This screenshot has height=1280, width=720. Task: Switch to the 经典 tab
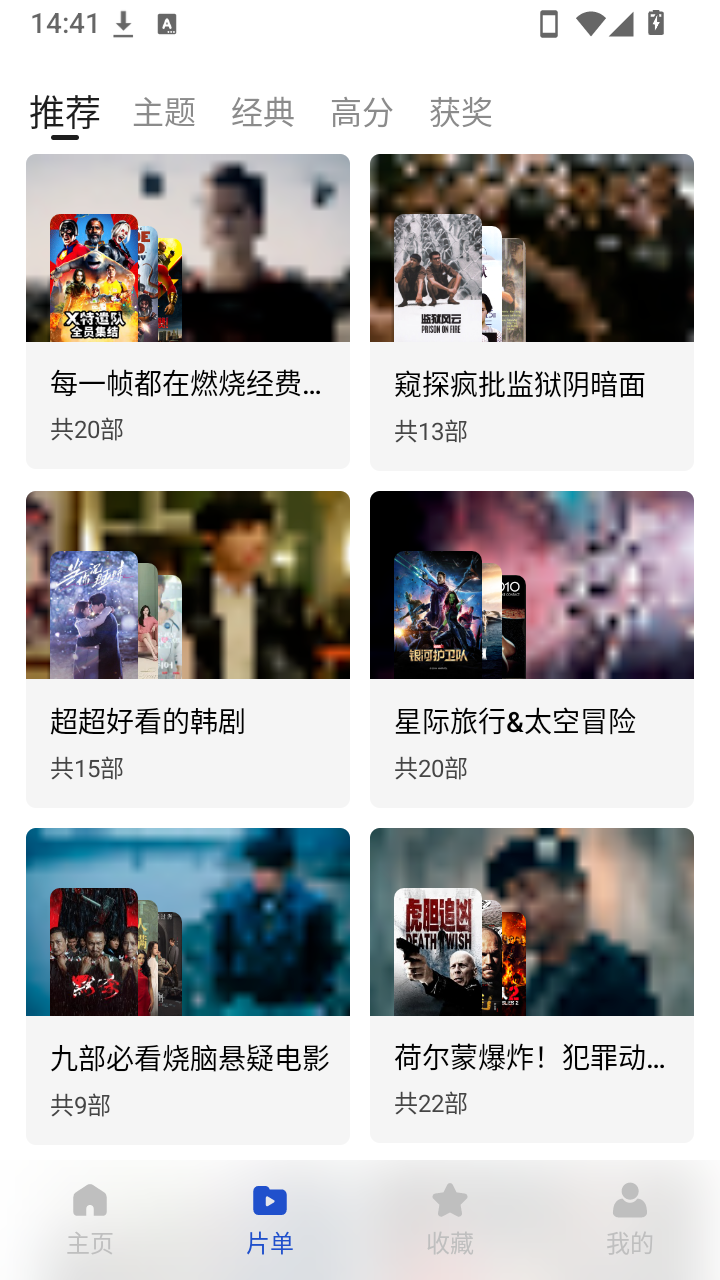[263, 112]
